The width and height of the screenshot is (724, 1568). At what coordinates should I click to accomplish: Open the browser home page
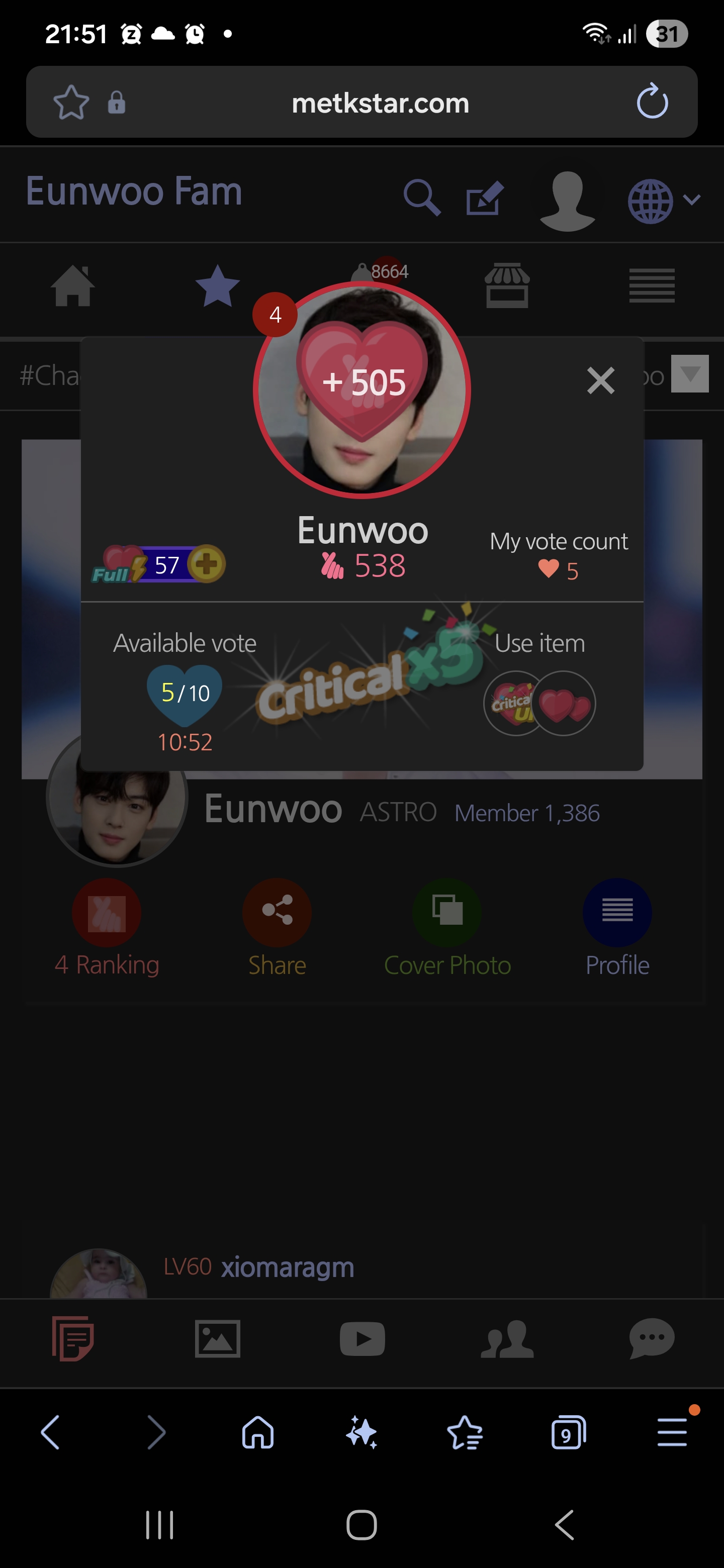pyautogui.click(x=257, y=1432)
